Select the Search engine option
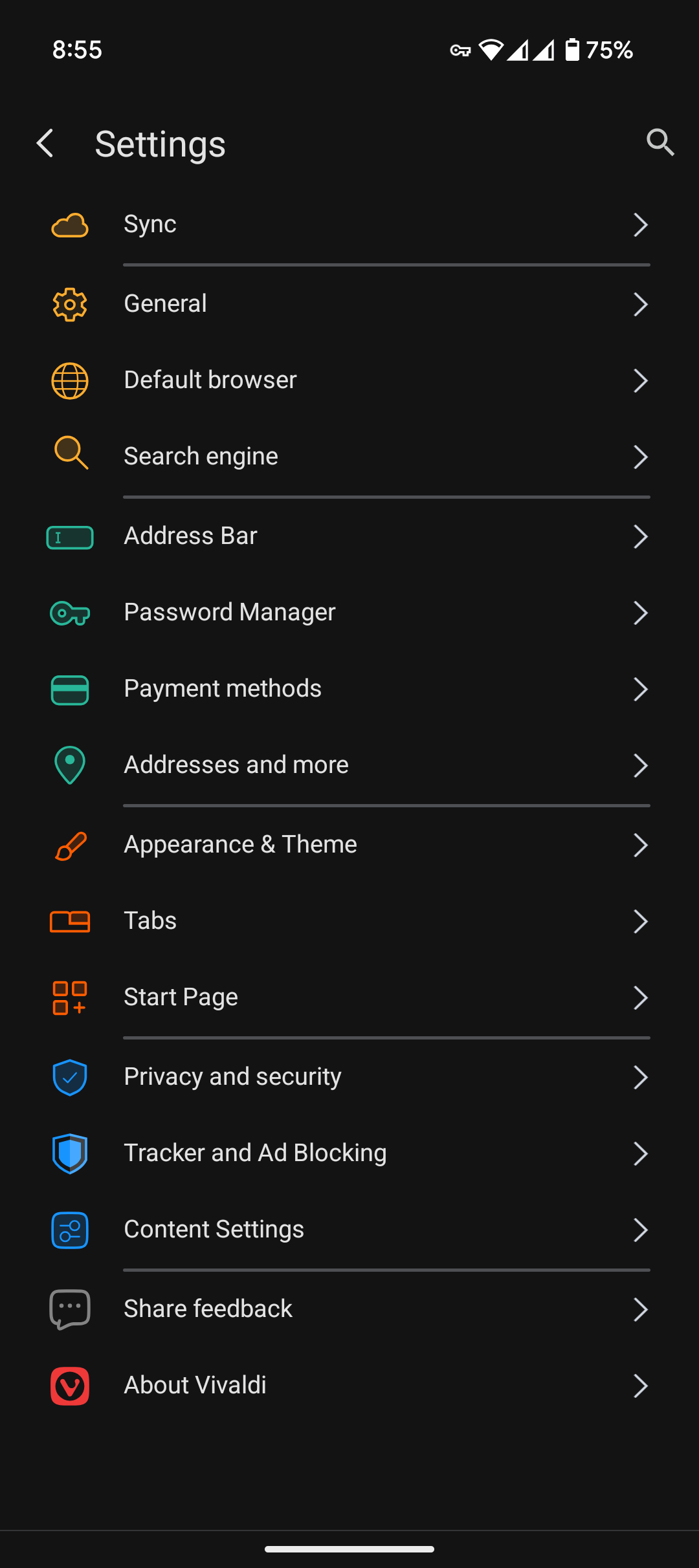This screenshot has width=699, height=1568. (x=349, y=457)
